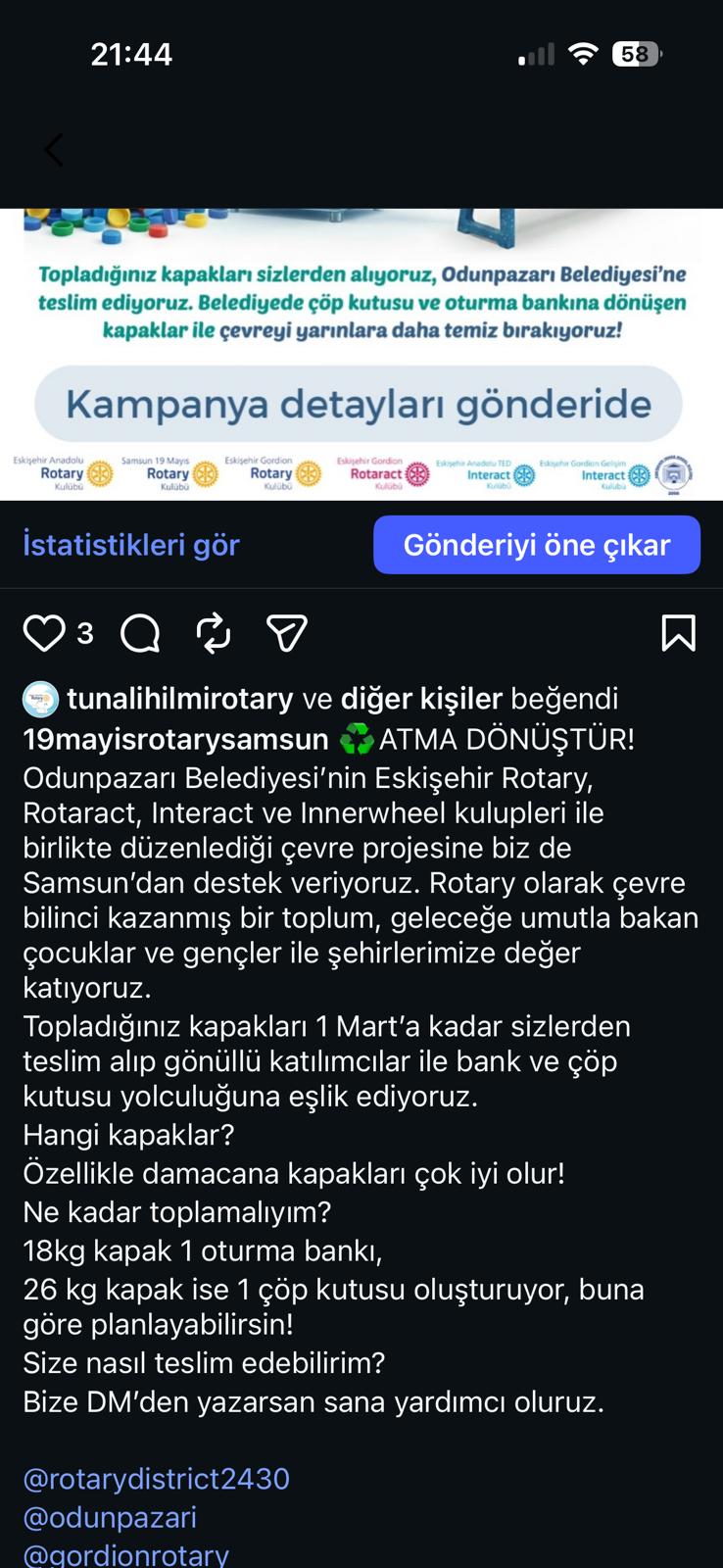Open İstatistikleri gör insights link

click(x=131, y=545)
